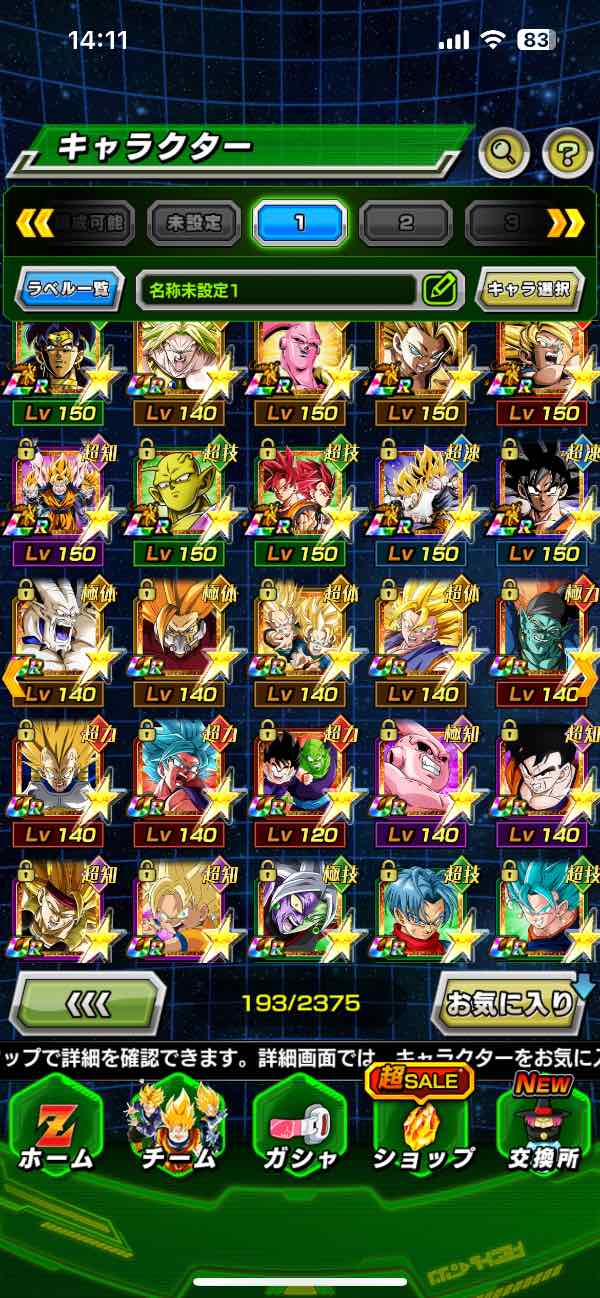The width and height of the screenshot is (600, 1298).
Task: Open the ラベル一覧 label list
Action: click(70, 290)
